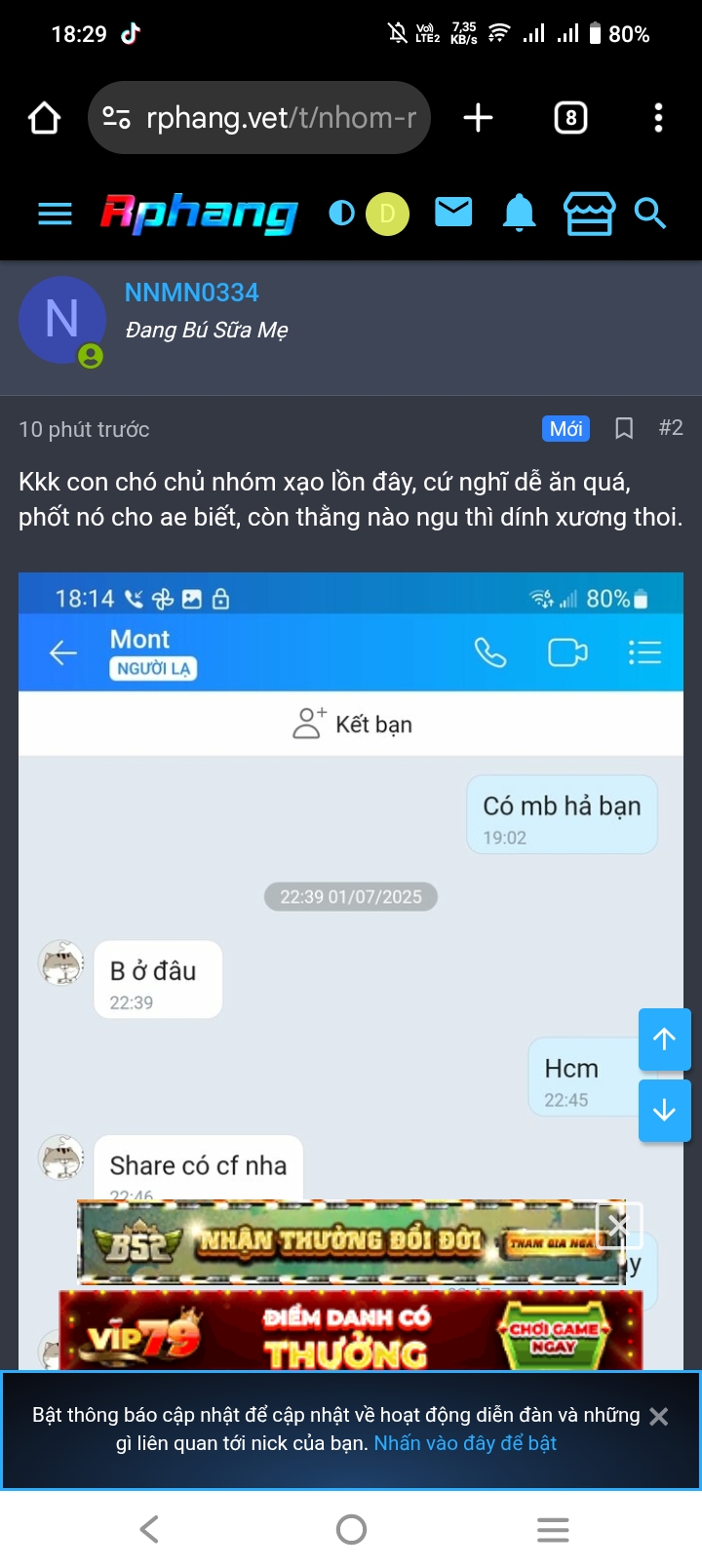Image resolution: width=702 pixels, height=1568 pixels.
Task: Toggle the dark/light theme icon
Action: pos(341,214)
